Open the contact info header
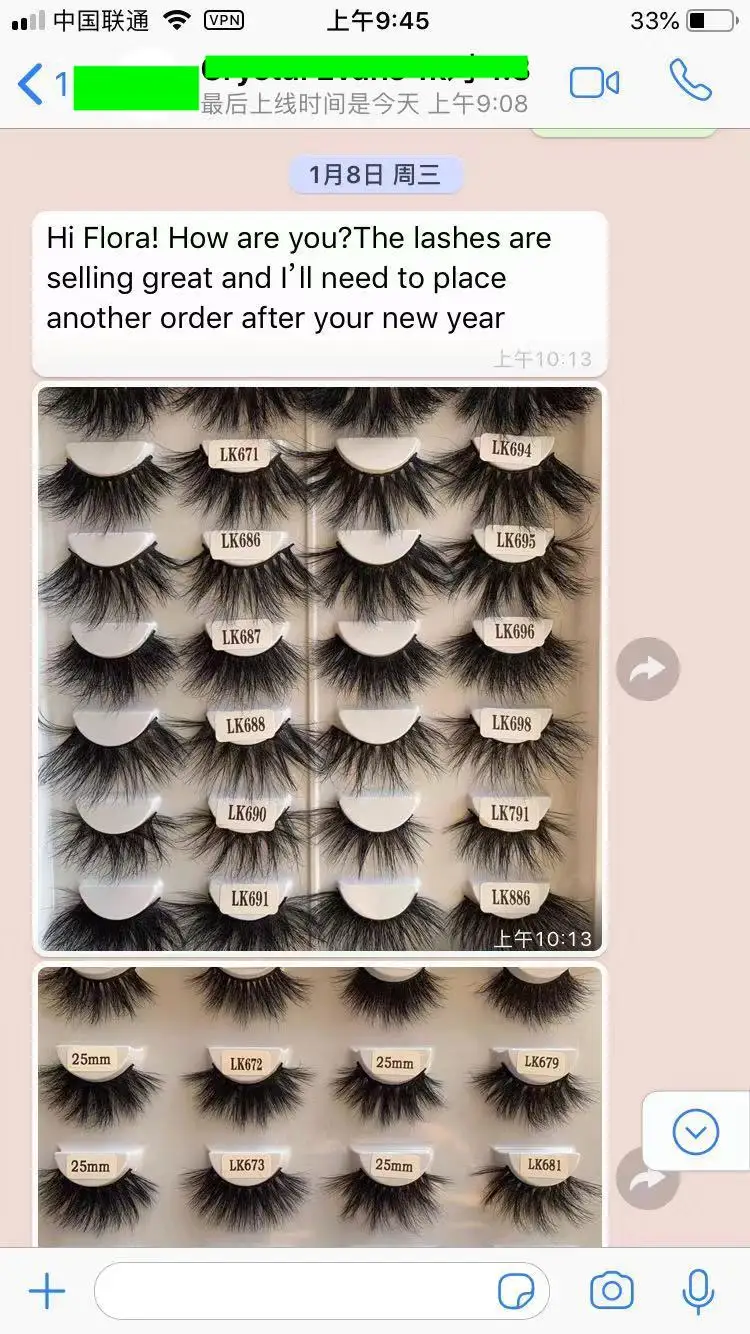Viewport: 750px width, 1334px height. click(x=365, y=85)
